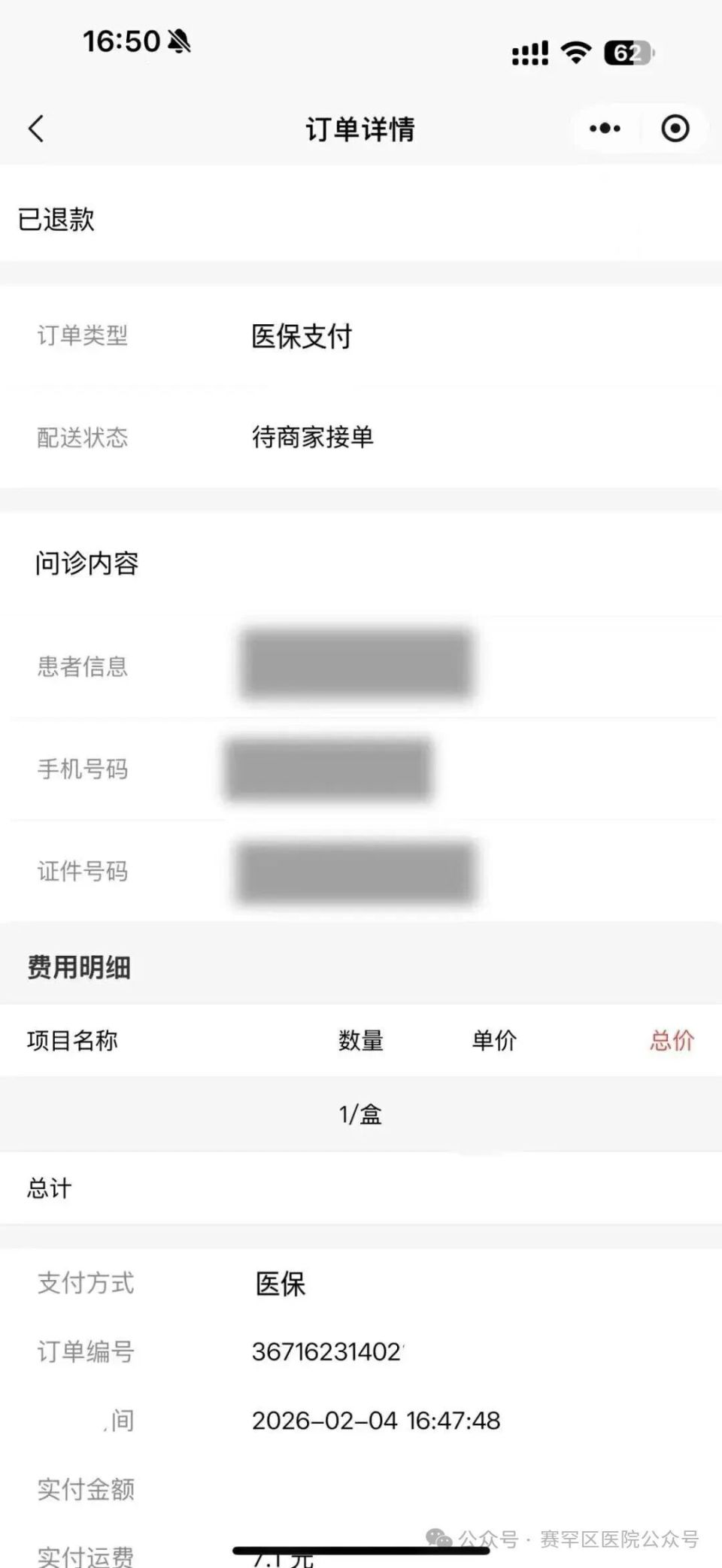722x1568 pixels.
Task: Select the 订单详情 title bar
Action: [361, 128]
